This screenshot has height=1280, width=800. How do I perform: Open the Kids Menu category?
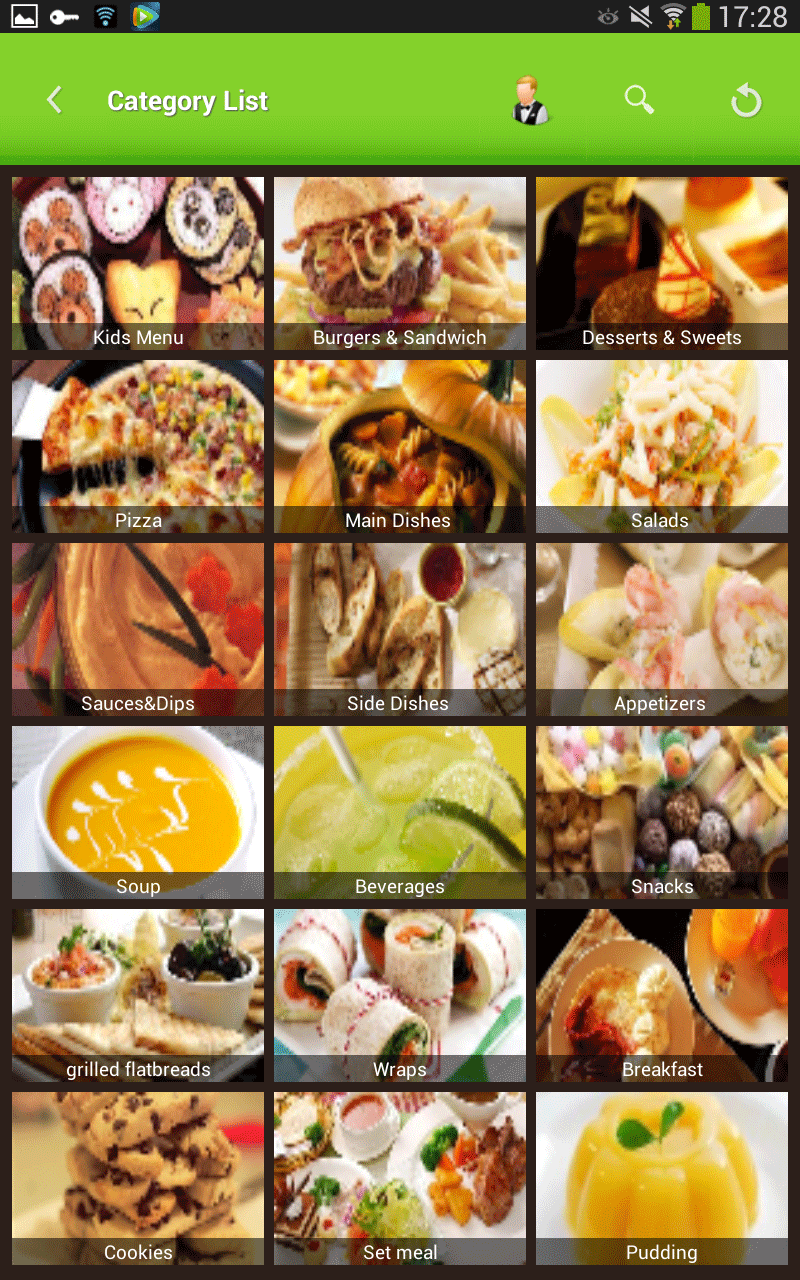click(x=138, y=263)
